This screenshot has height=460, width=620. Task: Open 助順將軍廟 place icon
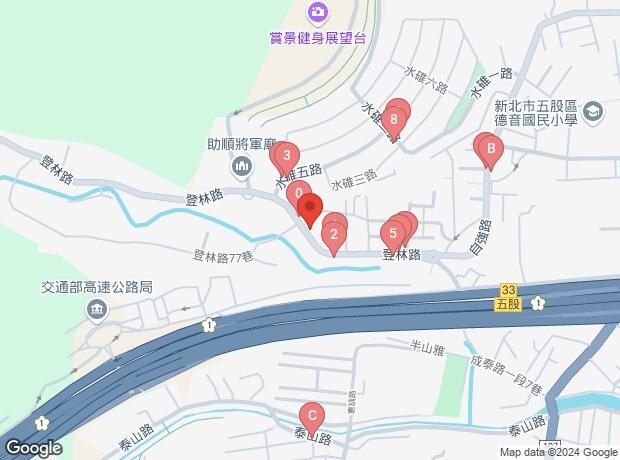click(242, 165)
